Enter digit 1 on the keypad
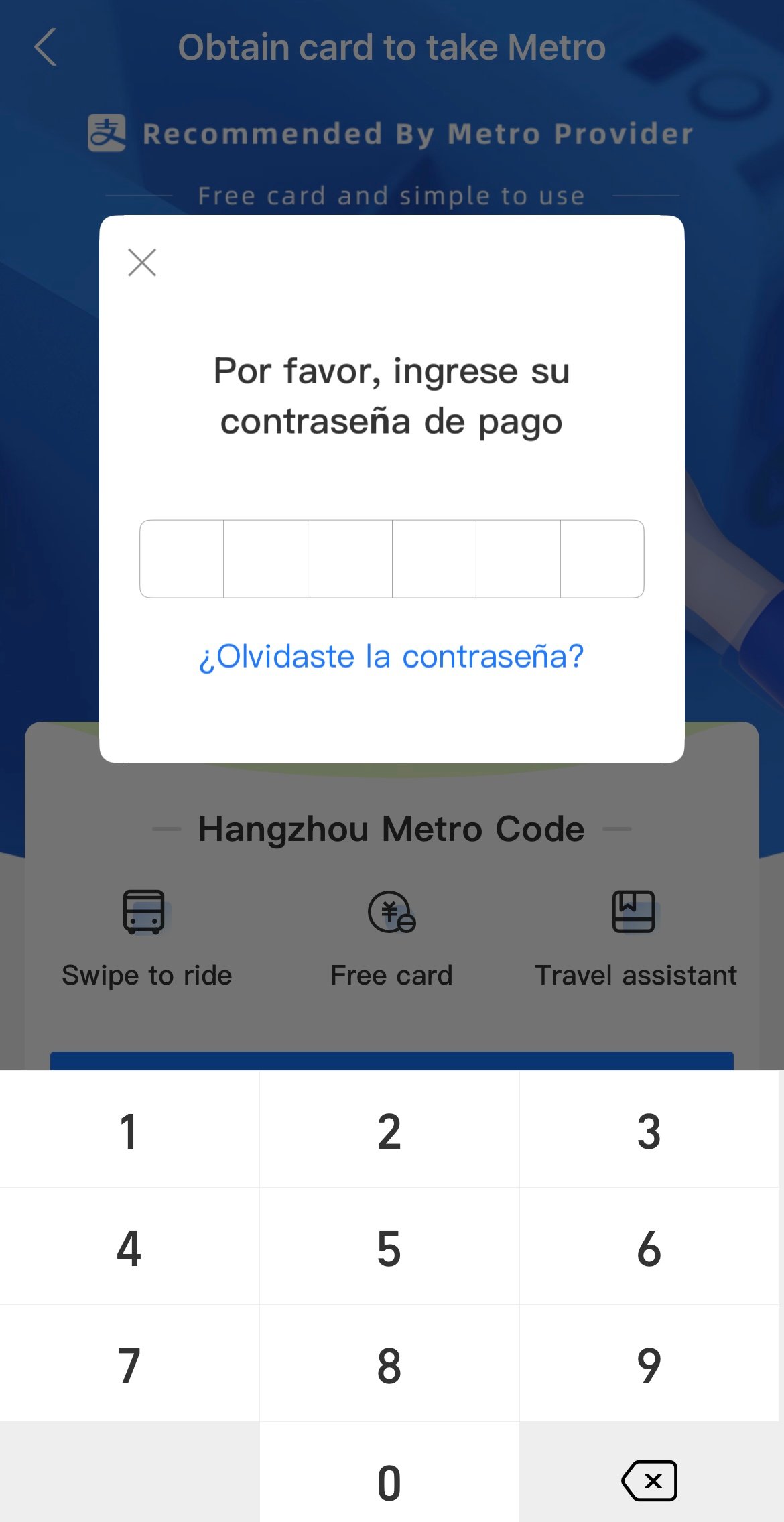784x1522 pixels. (129, 1131)
